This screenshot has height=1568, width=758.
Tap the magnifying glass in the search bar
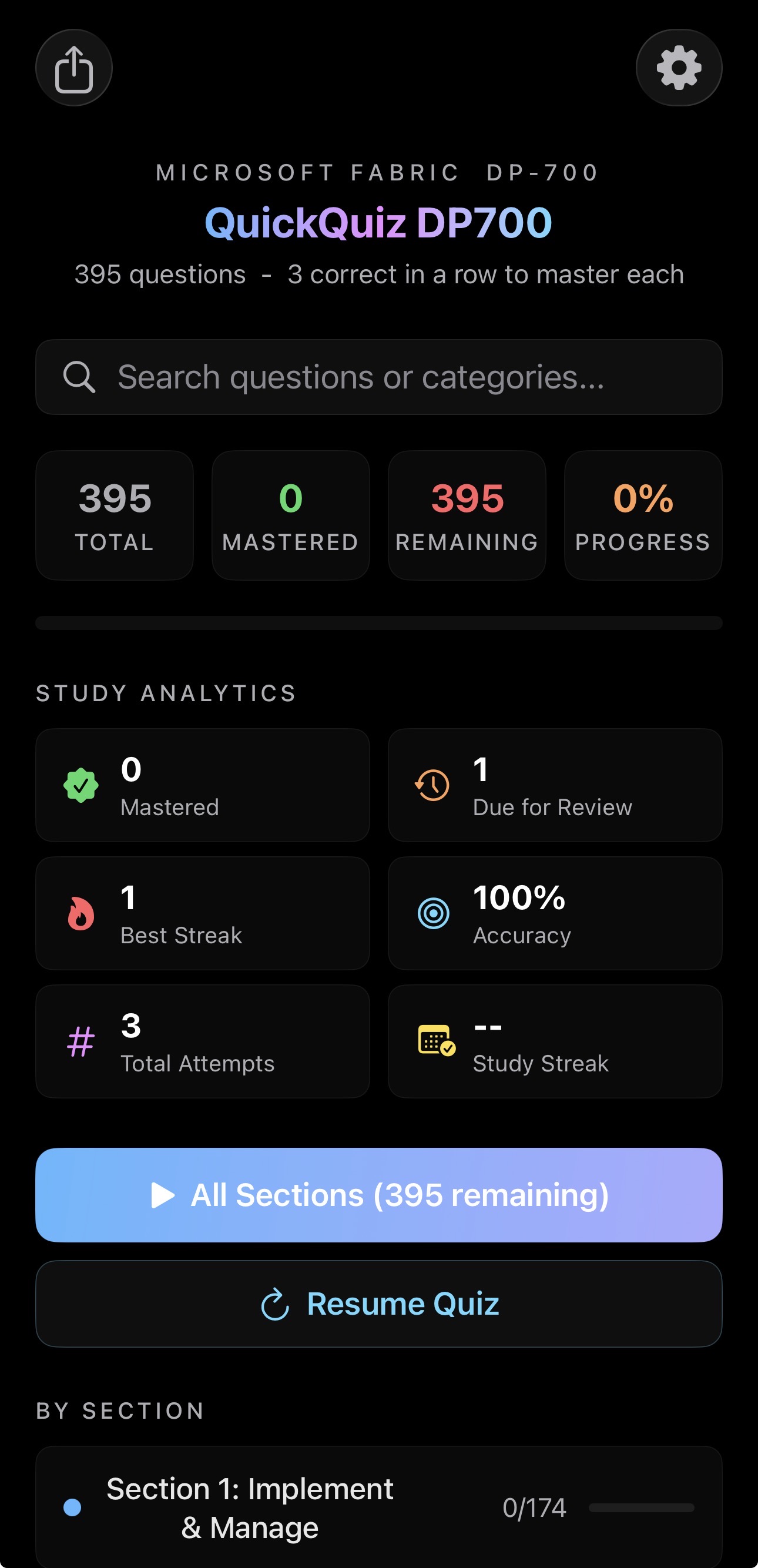80,377
